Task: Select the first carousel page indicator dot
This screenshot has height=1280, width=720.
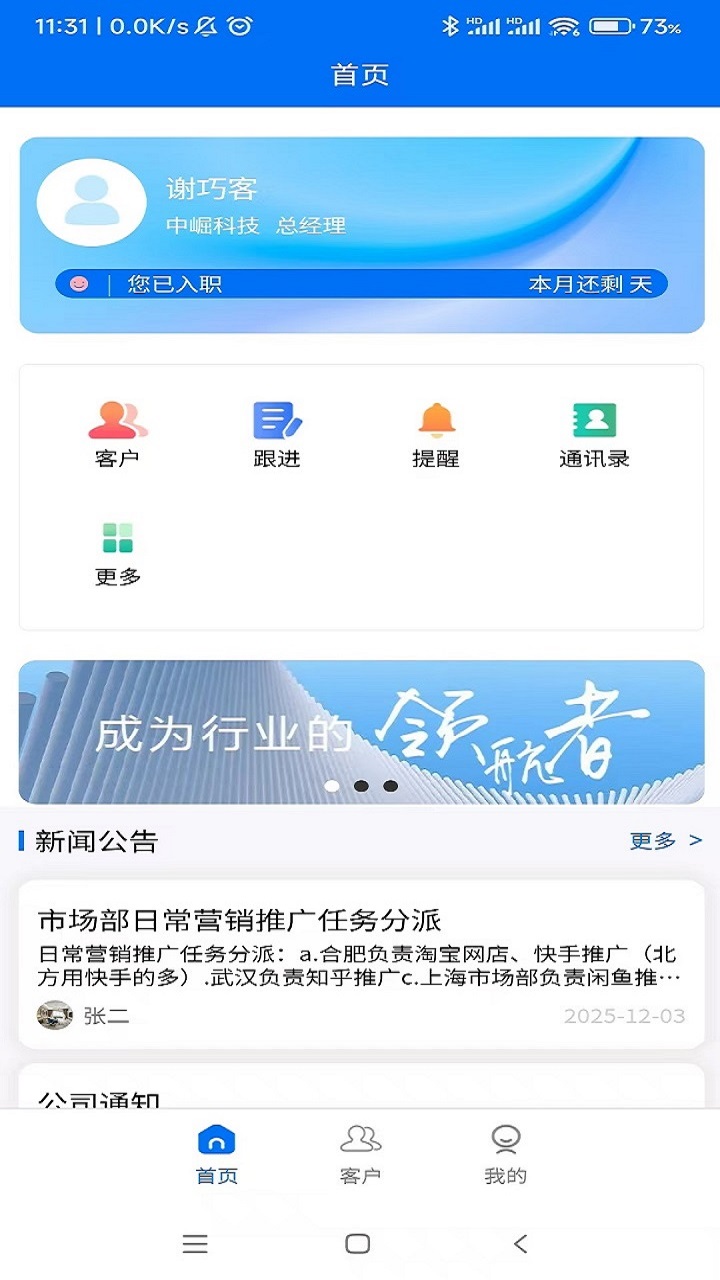Action: click(x=332, y=787)
